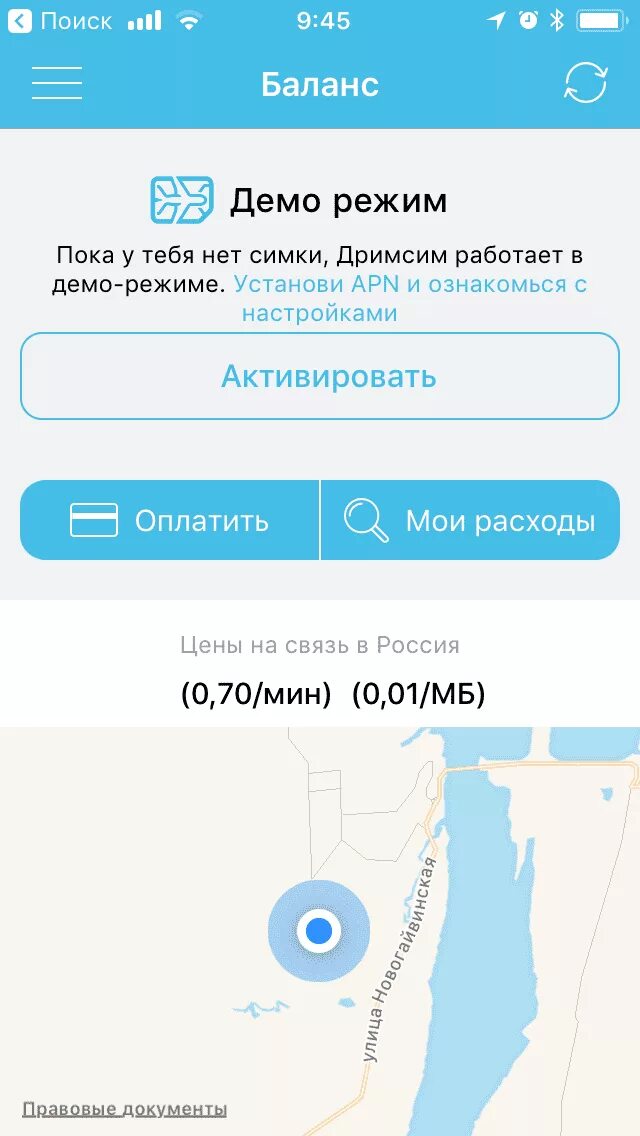Return to Поиск via back breadcrumb

[60, 21]
